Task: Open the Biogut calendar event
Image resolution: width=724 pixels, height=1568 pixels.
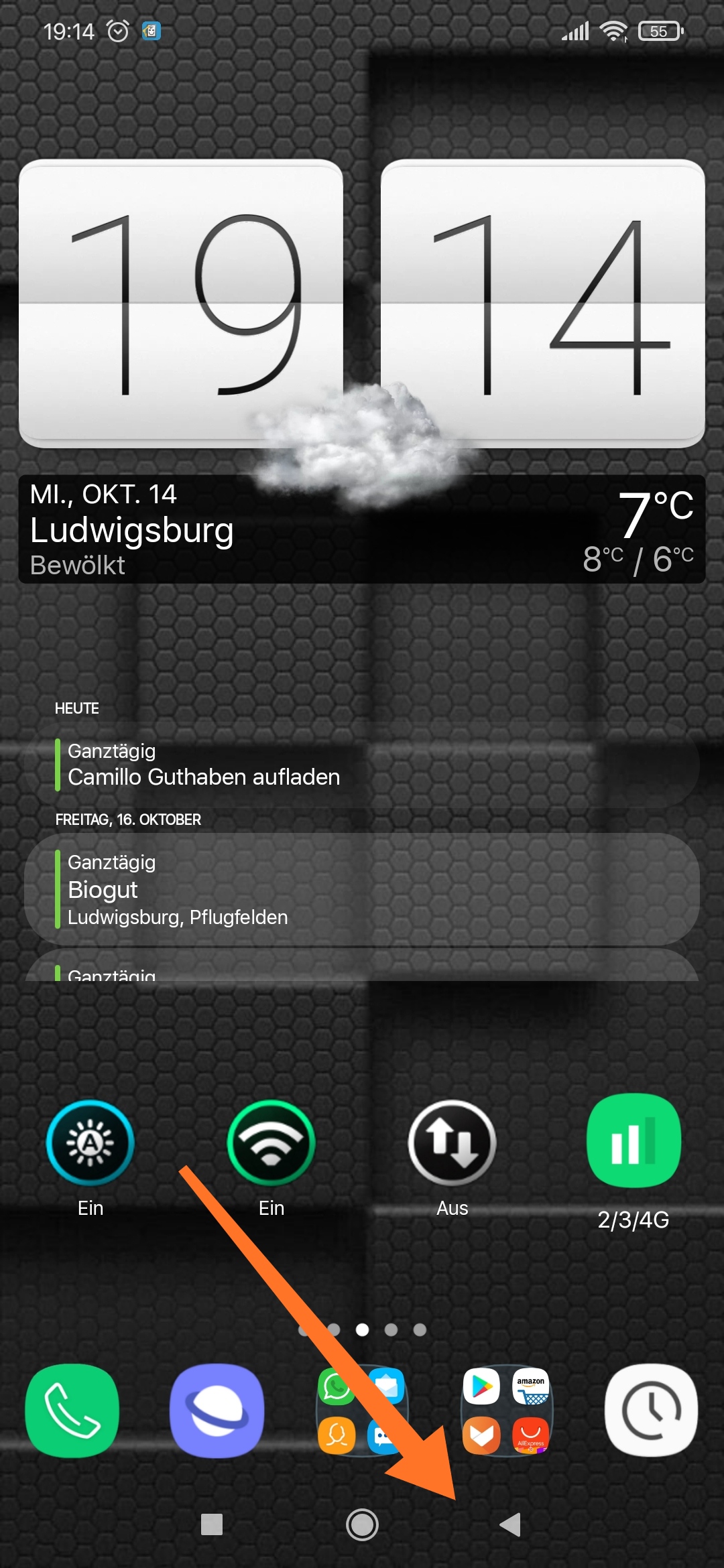Action: click(362, 889)
